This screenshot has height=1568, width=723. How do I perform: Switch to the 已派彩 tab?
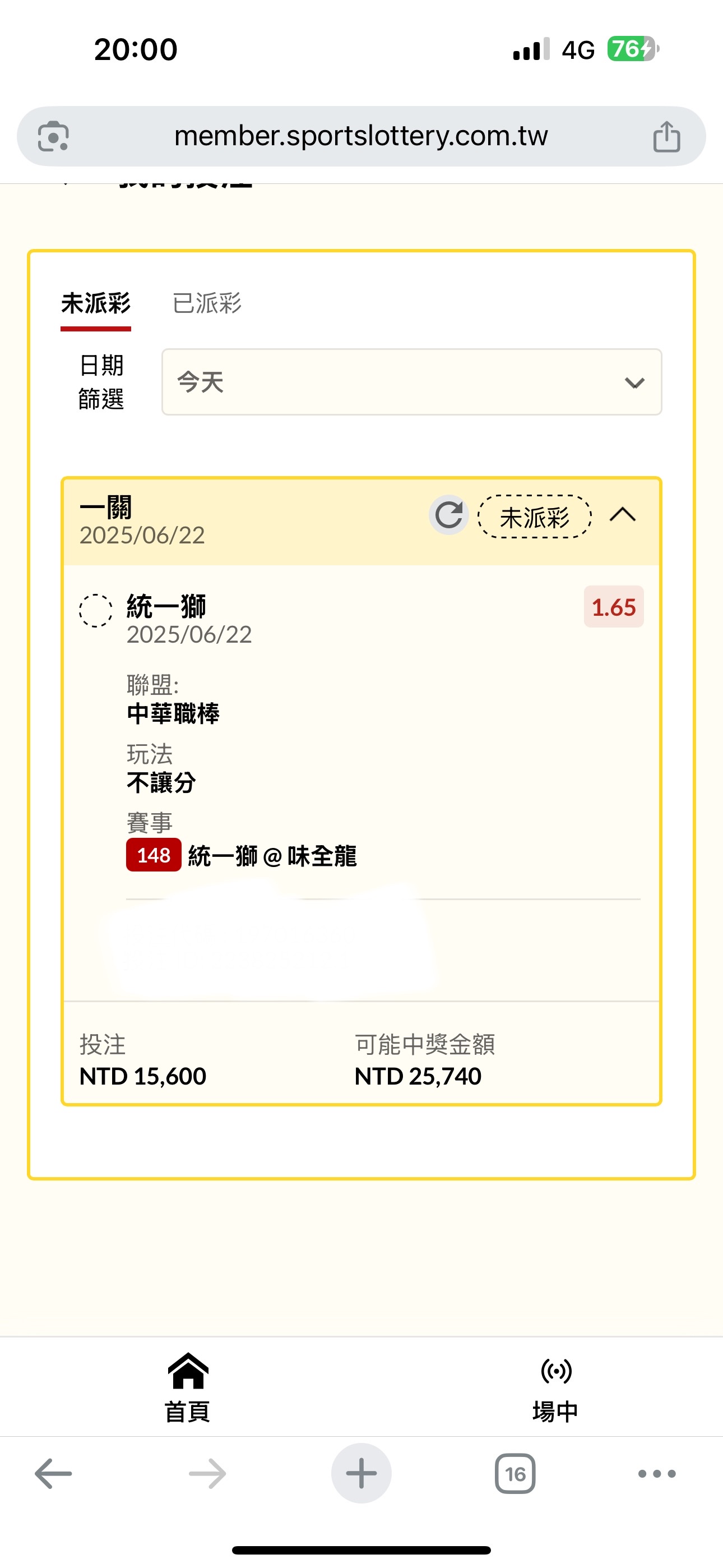coord(207,303)
